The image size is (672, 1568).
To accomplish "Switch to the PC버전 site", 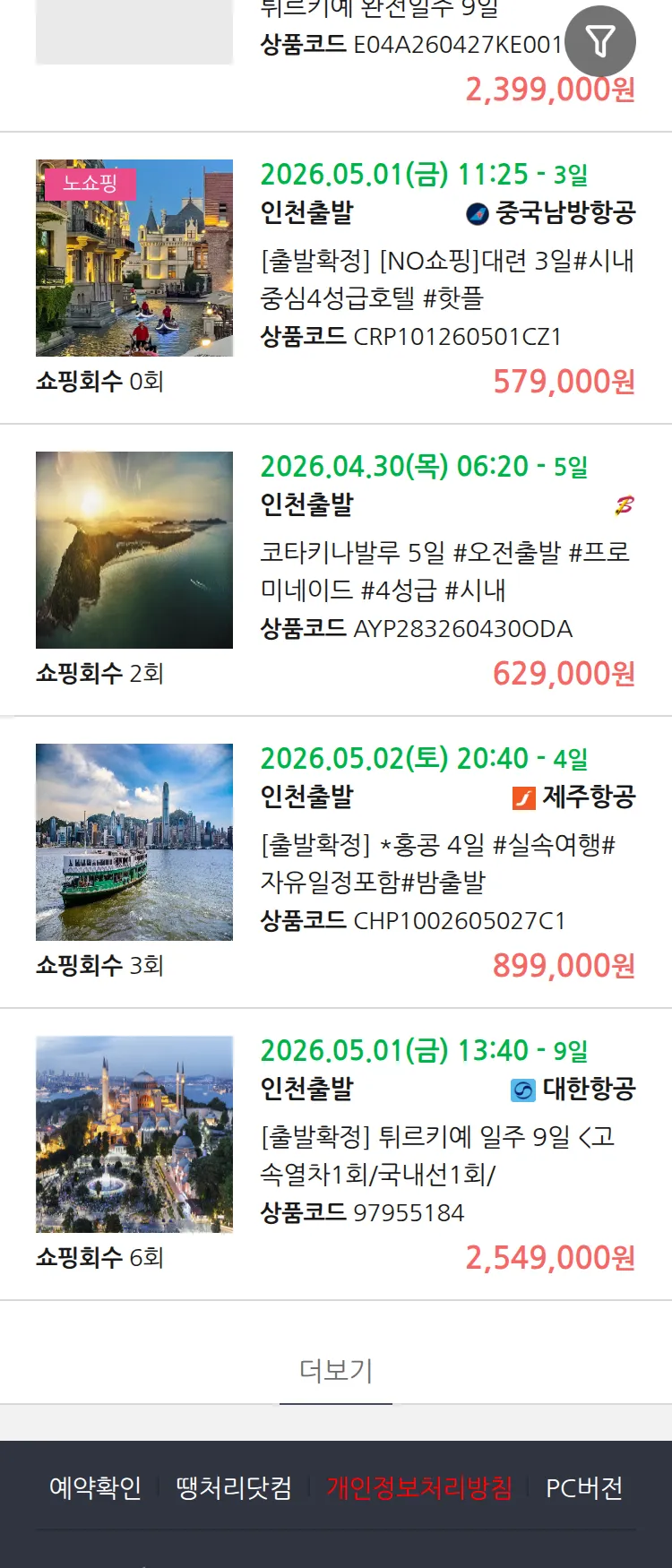I will coord(584,1488).
